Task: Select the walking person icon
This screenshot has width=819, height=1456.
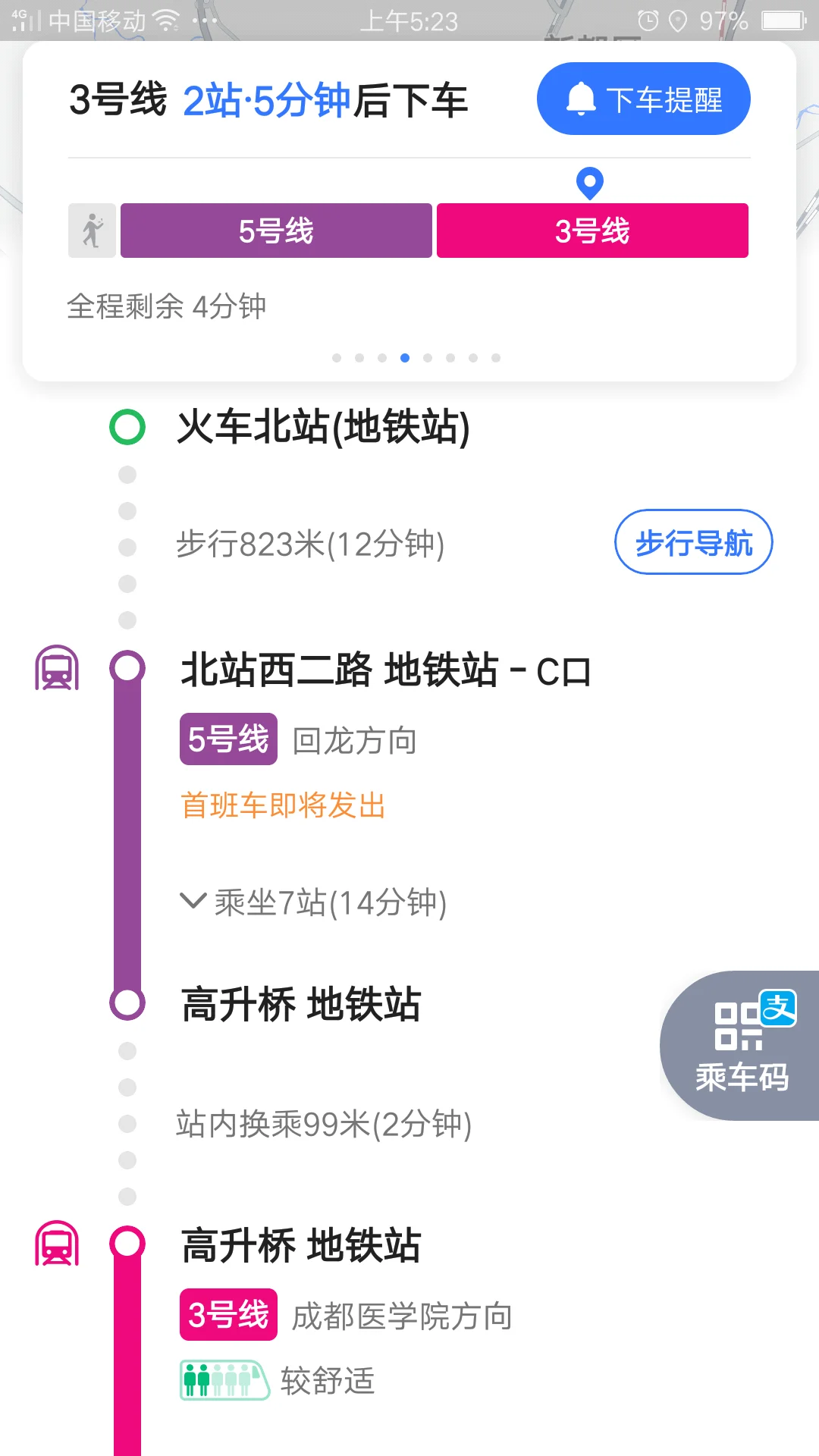Action: click(x=91, y=230)
